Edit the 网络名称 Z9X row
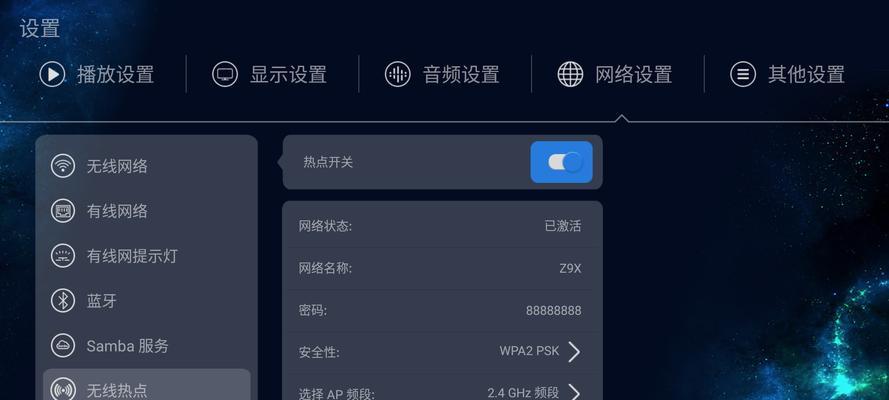 point(442,268)
